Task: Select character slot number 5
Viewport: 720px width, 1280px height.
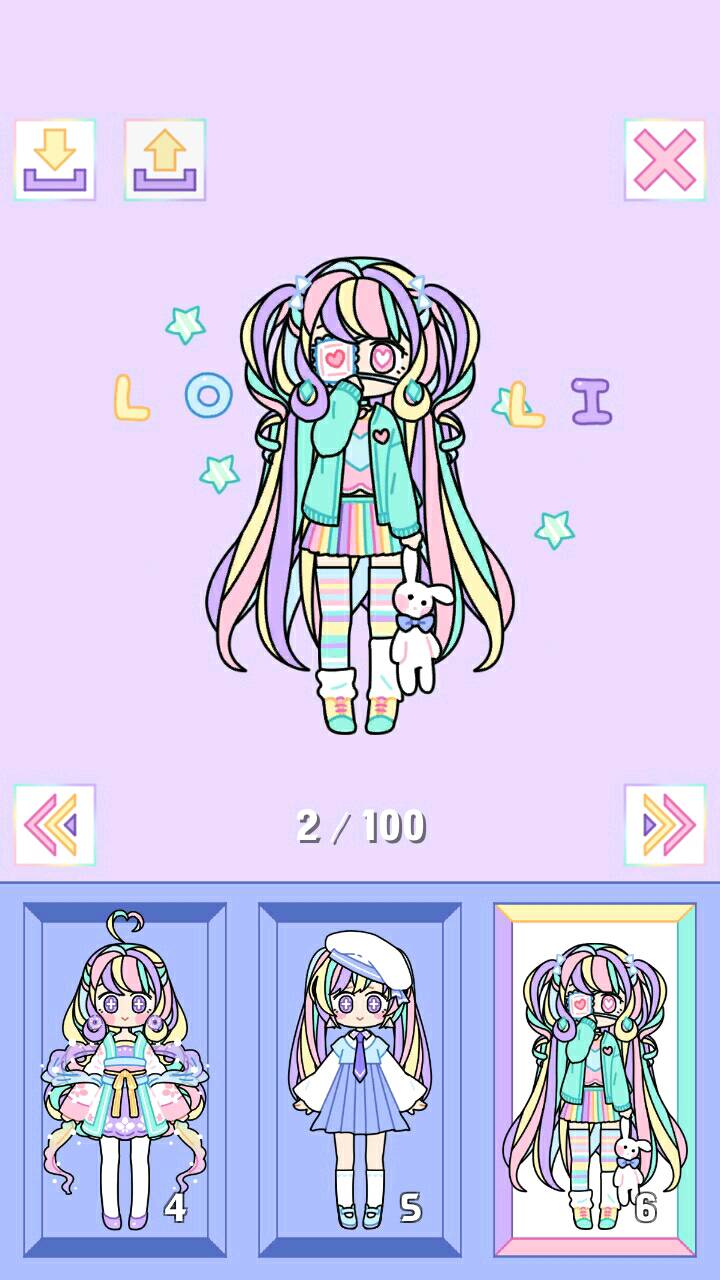Action: [x=360, y=1080]
